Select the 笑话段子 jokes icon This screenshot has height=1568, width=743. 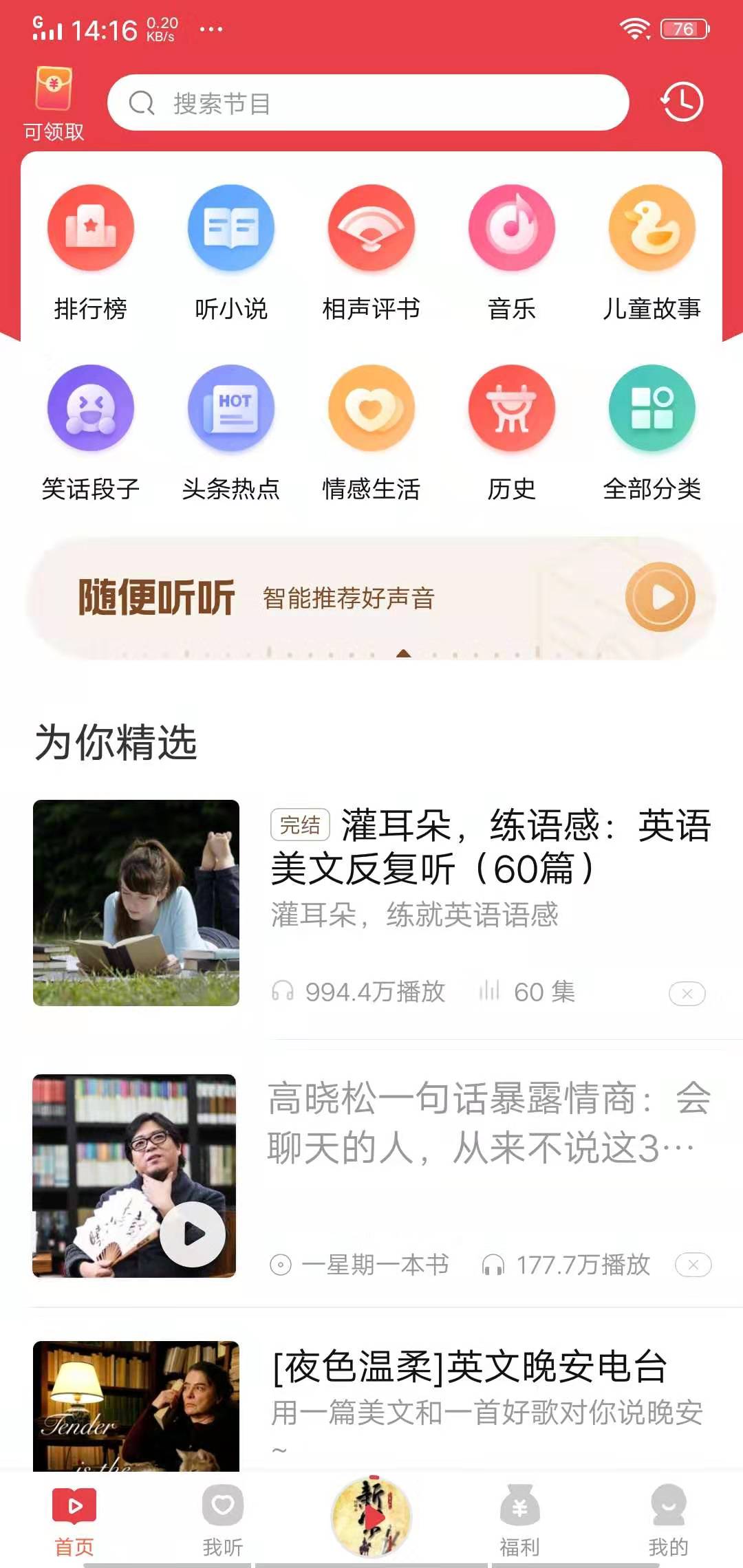click(90, 408)
